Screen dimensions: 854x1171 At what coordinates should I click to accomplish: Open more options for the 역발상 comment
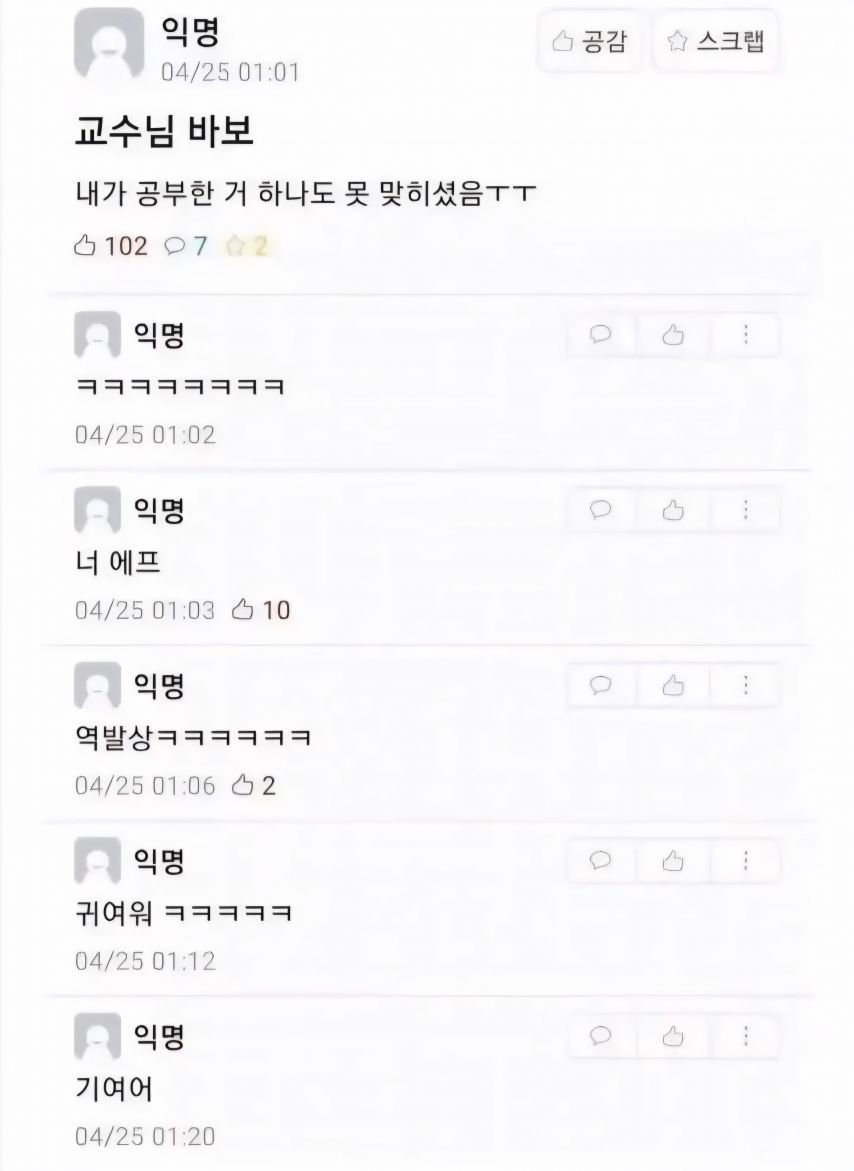[745, 685]
